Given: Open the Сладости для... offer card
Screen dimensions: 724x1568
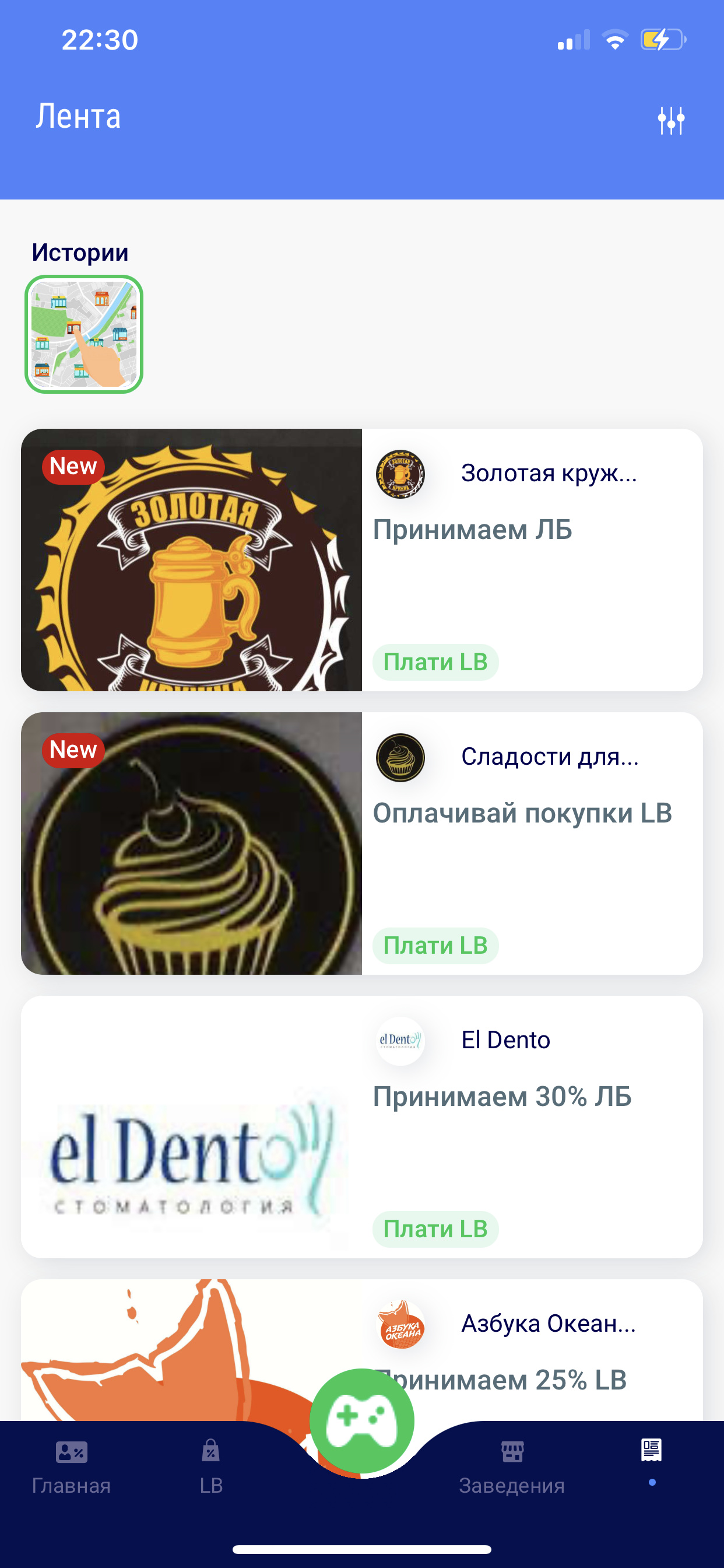Looking at the screenshot, I should (x=361, y=843).
